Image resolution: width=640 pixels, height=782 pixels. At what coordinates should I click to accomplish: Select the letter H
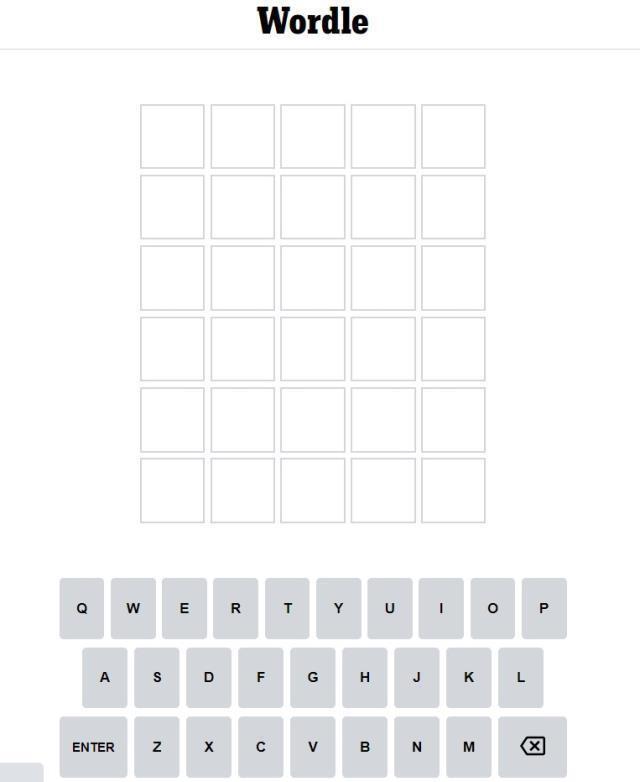[x=365, y=677]
